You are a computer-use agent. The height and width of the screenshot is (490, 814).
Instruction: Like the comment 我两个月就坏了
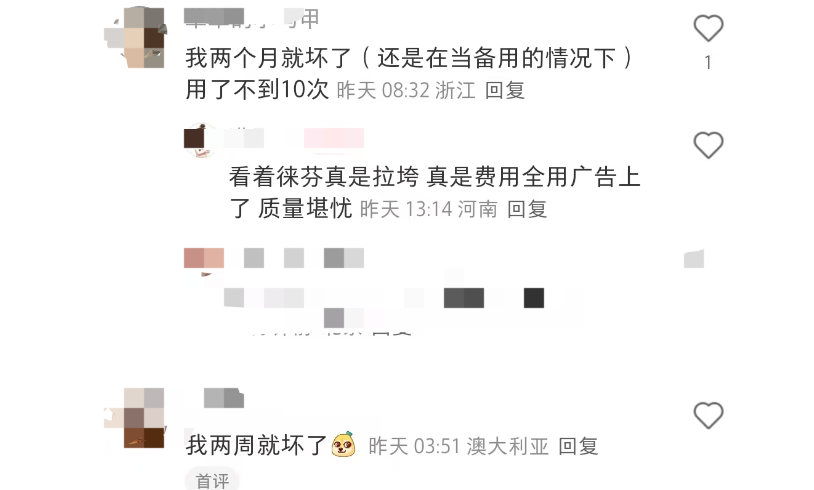tap(708, 28)
